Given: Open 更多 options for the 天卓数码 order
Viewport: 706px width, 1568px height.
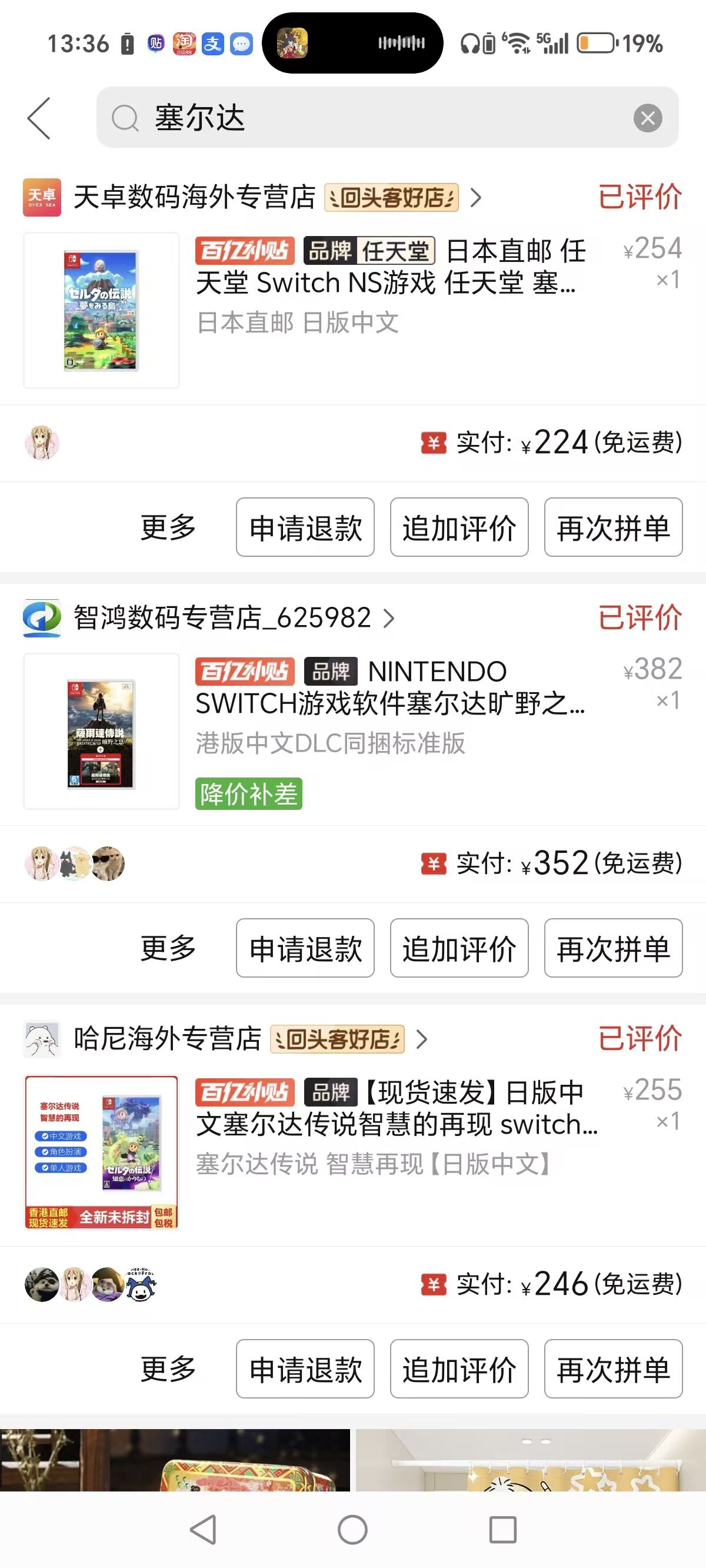Looking at the screenshot, I should pyautogui.click(x=168, y=527).
